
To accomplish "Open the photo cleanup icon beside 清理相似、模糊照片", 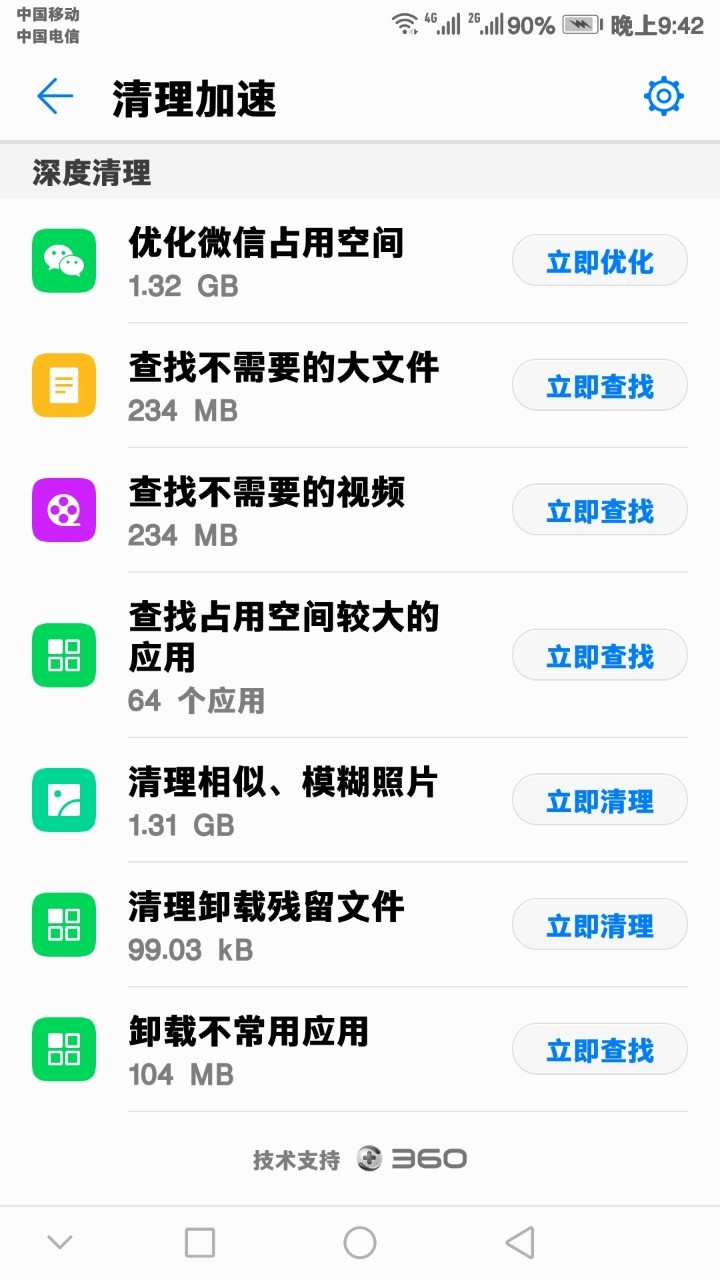I will 64,800.
